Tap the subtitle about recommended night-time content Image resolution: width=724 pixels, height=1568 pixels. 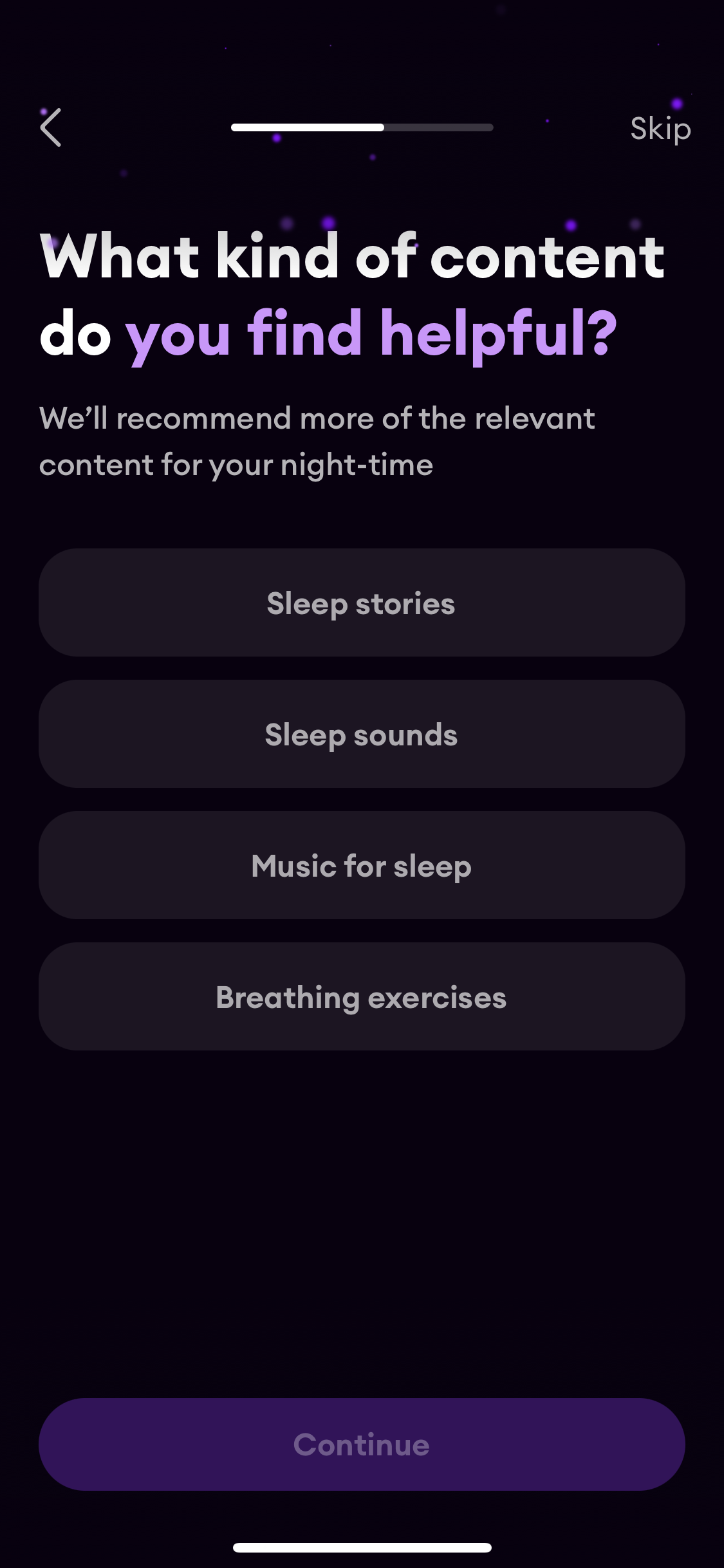[318, 441]
